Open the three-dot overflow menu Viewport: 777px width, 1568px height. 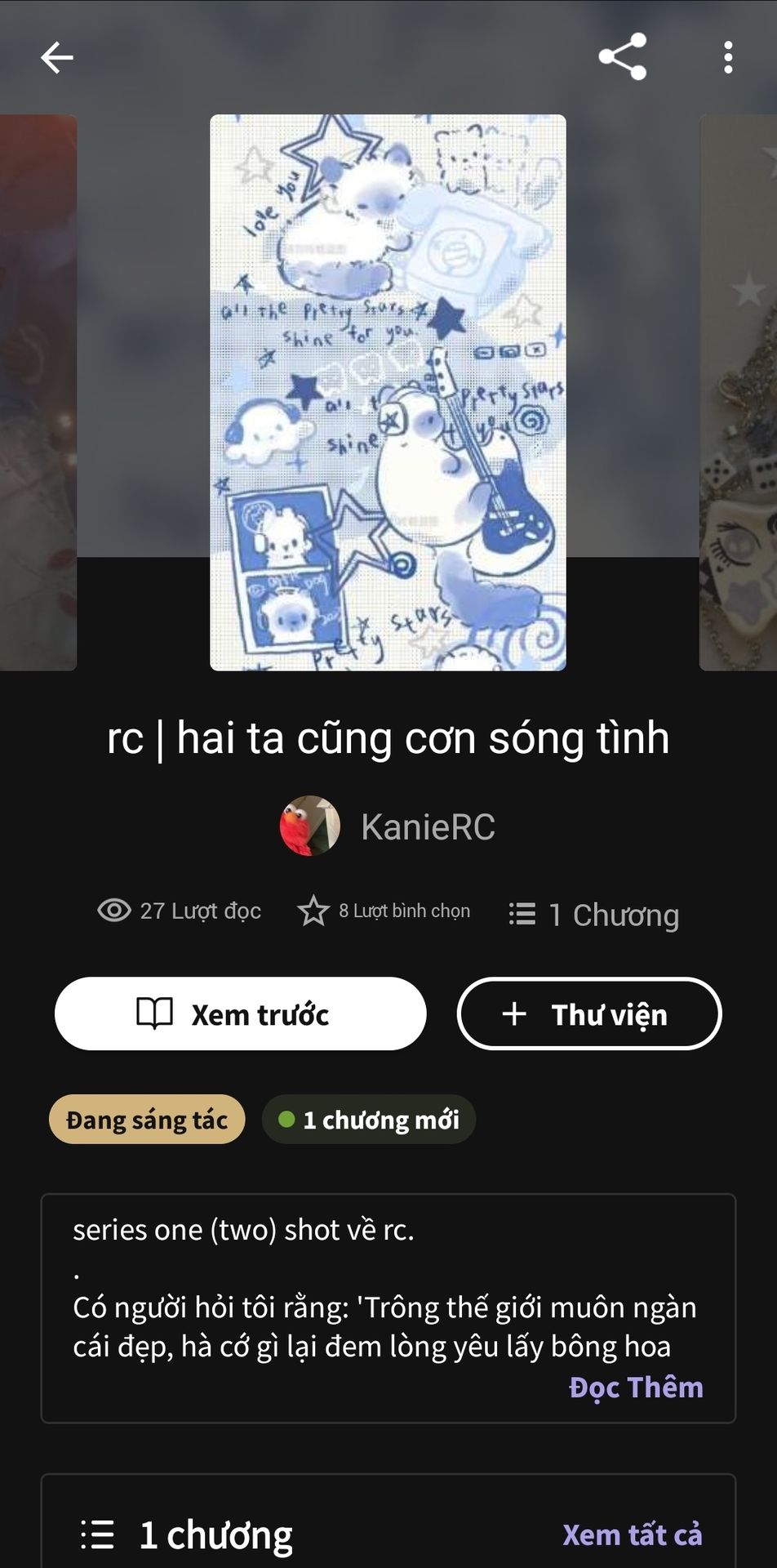tap(728, 58)
